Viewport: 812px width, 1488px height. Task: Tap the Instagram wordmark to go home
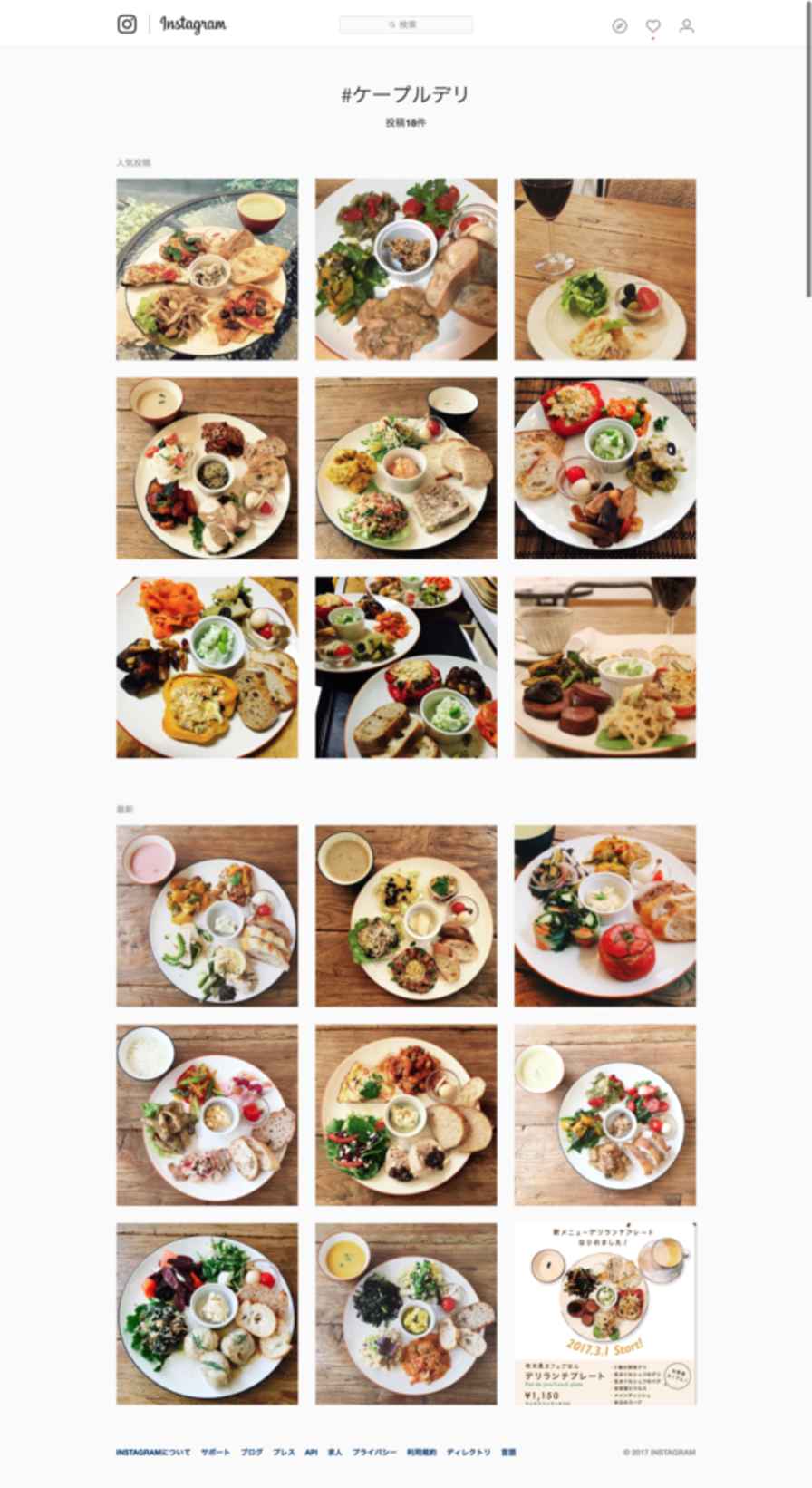coord(193,24)
